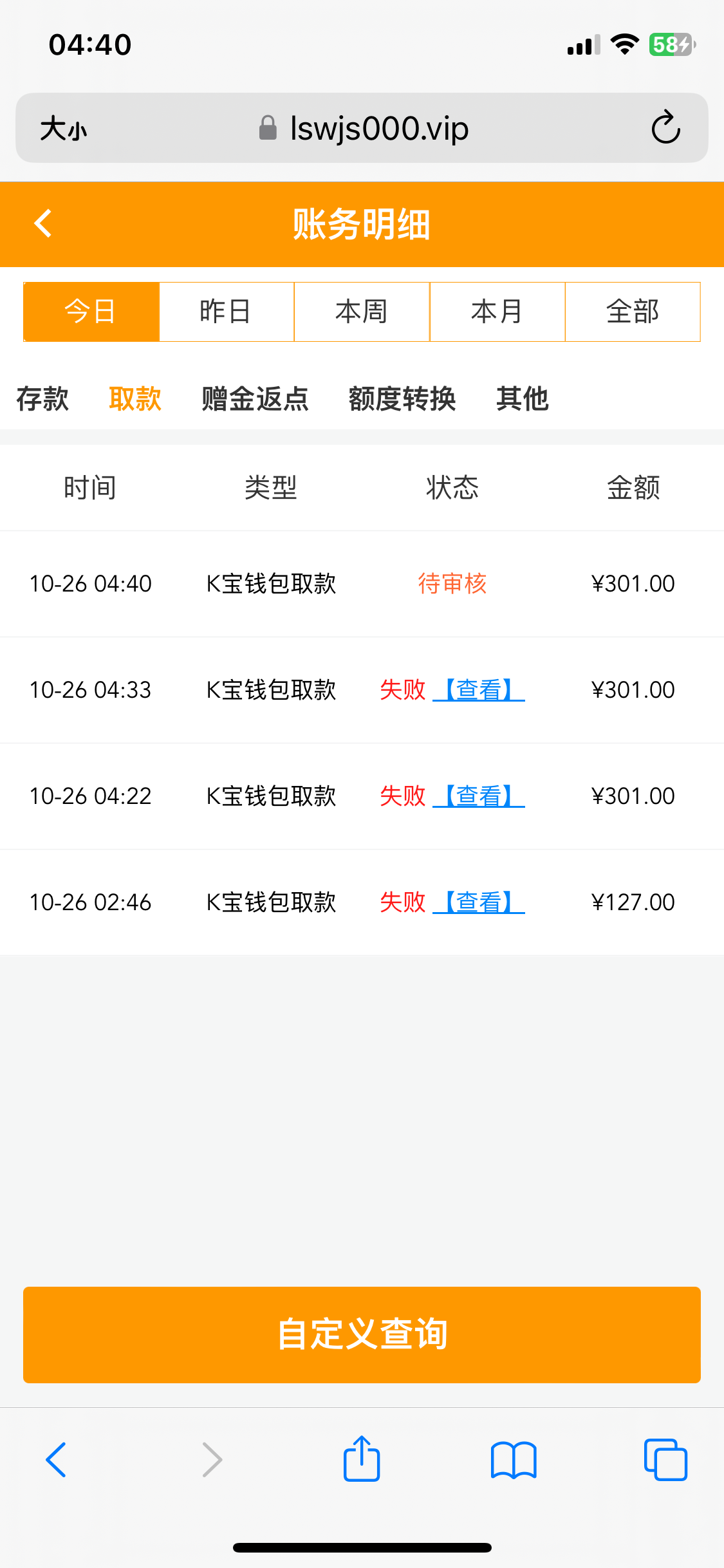Image resolution: width=724 pixels, height=1568 pixels.
Task: Select the 其他 transaction category
Action: point(522,399)
